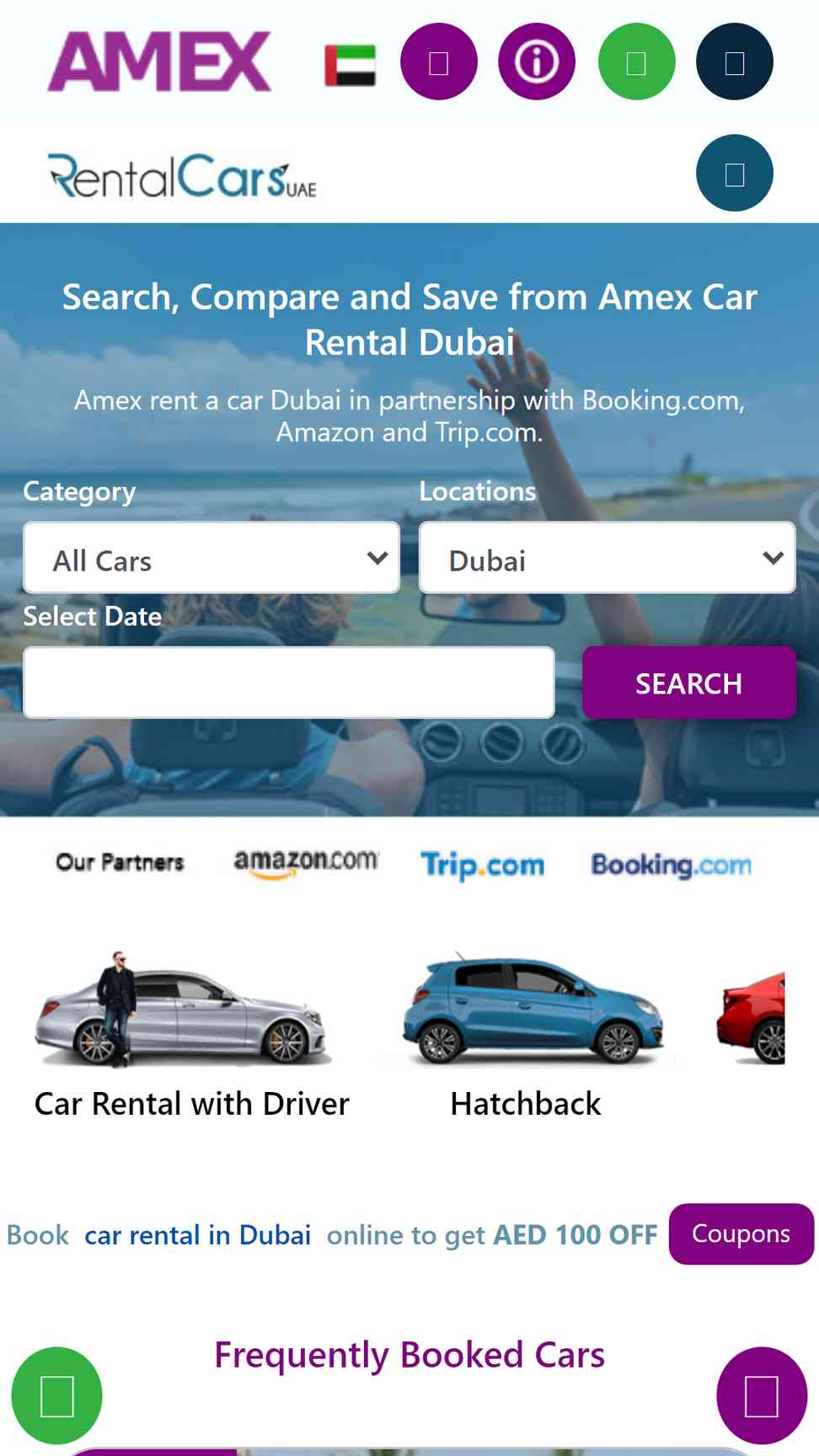Open the car rental in Dubai link

tap(197, 1234)
